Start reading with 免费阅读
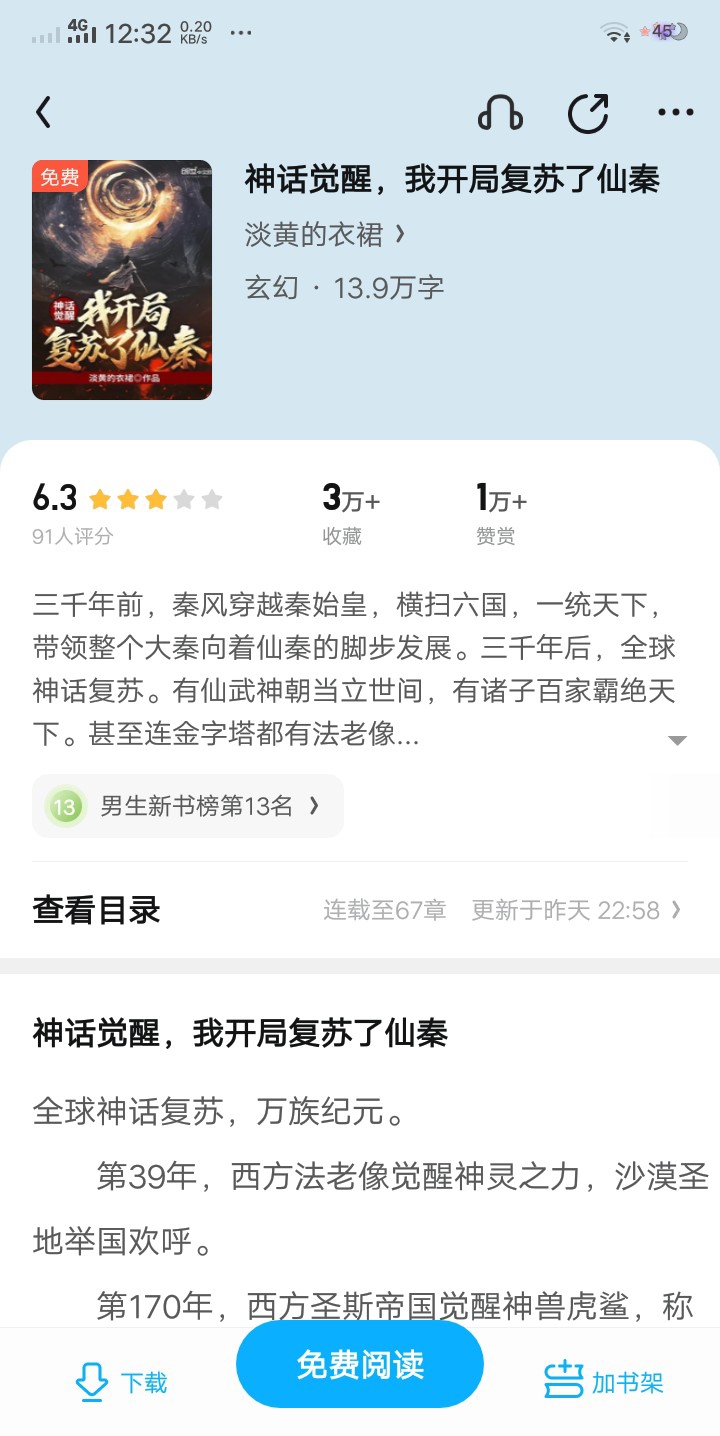This screenshot has height=1436, width=720. click(x=360, y=1365)
